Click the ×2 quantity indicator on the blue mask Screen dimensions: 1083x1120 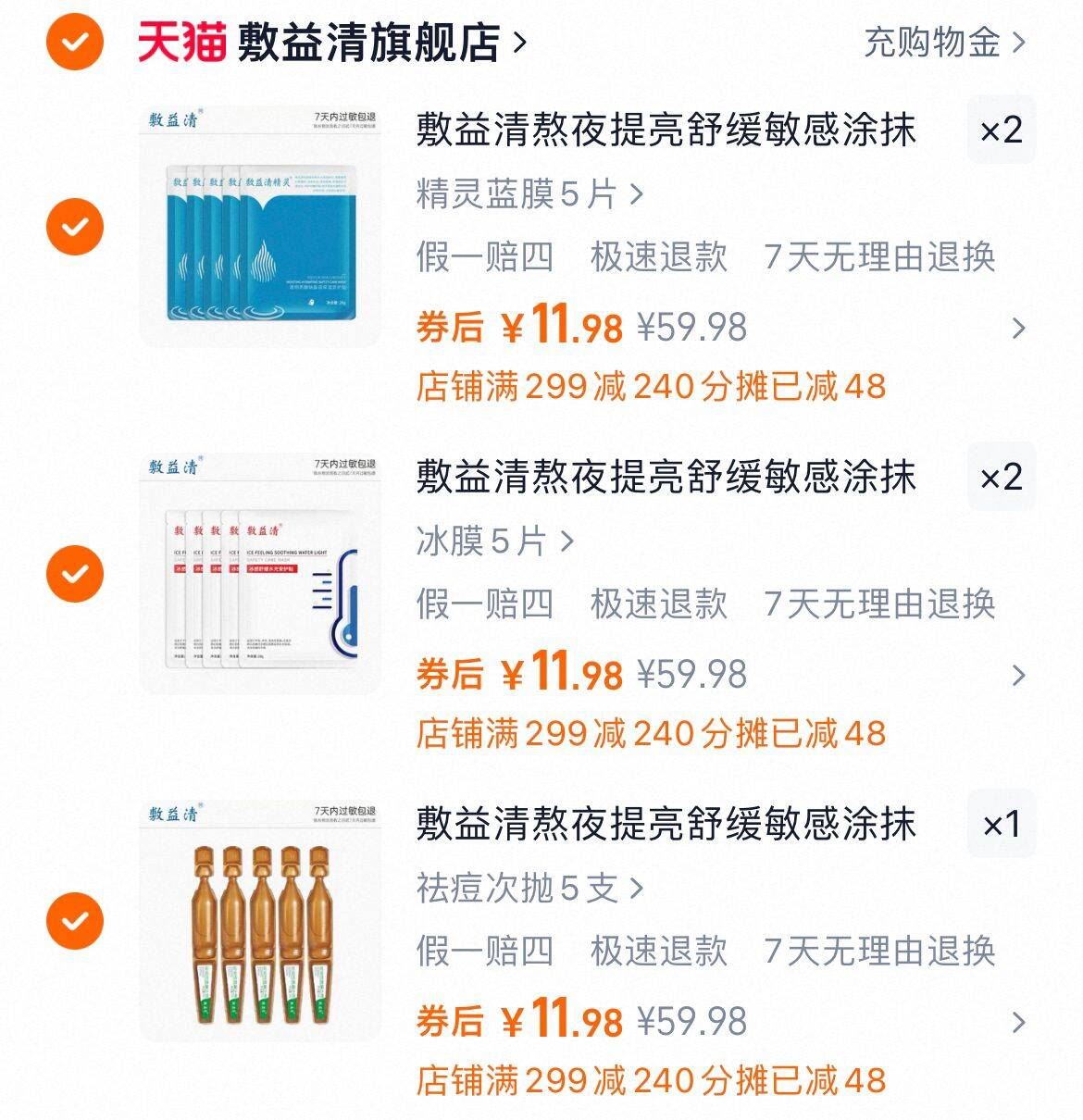[1002, 130]
